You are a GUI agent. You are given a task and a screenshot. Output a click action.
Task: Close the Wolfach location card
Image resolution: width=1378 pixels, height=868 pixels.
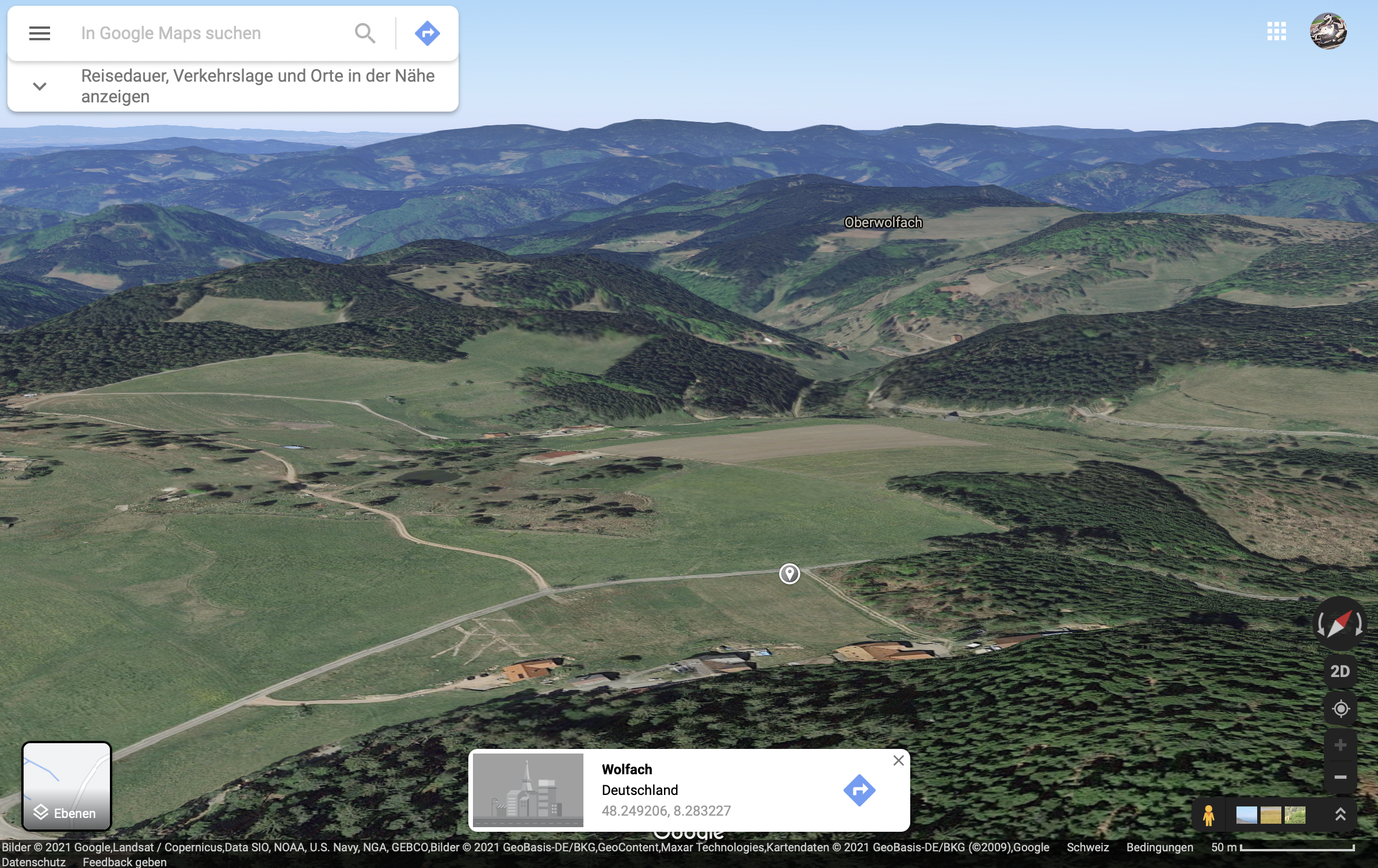(898, 760)
